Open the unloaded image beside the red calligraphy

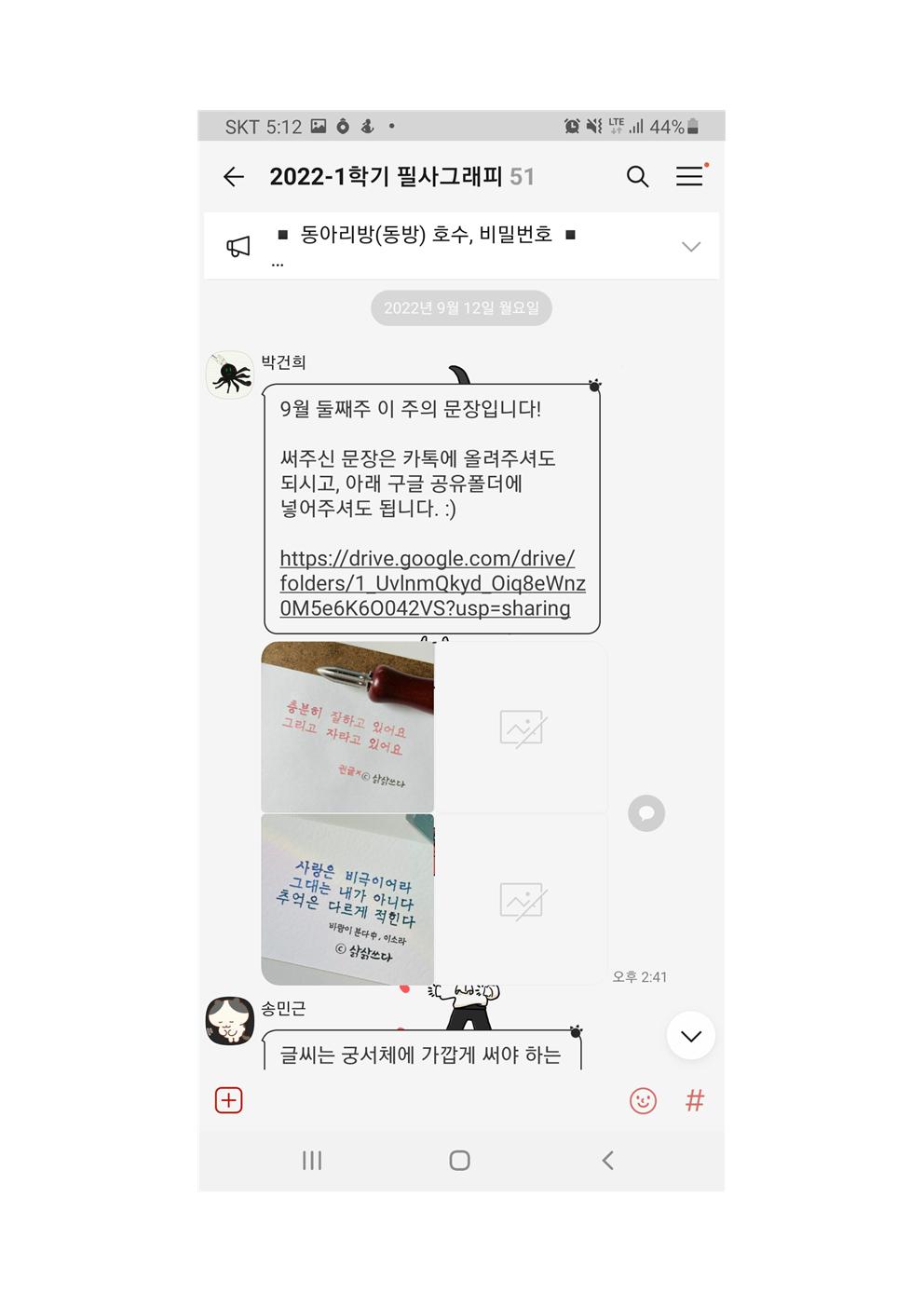pos(522,727)
